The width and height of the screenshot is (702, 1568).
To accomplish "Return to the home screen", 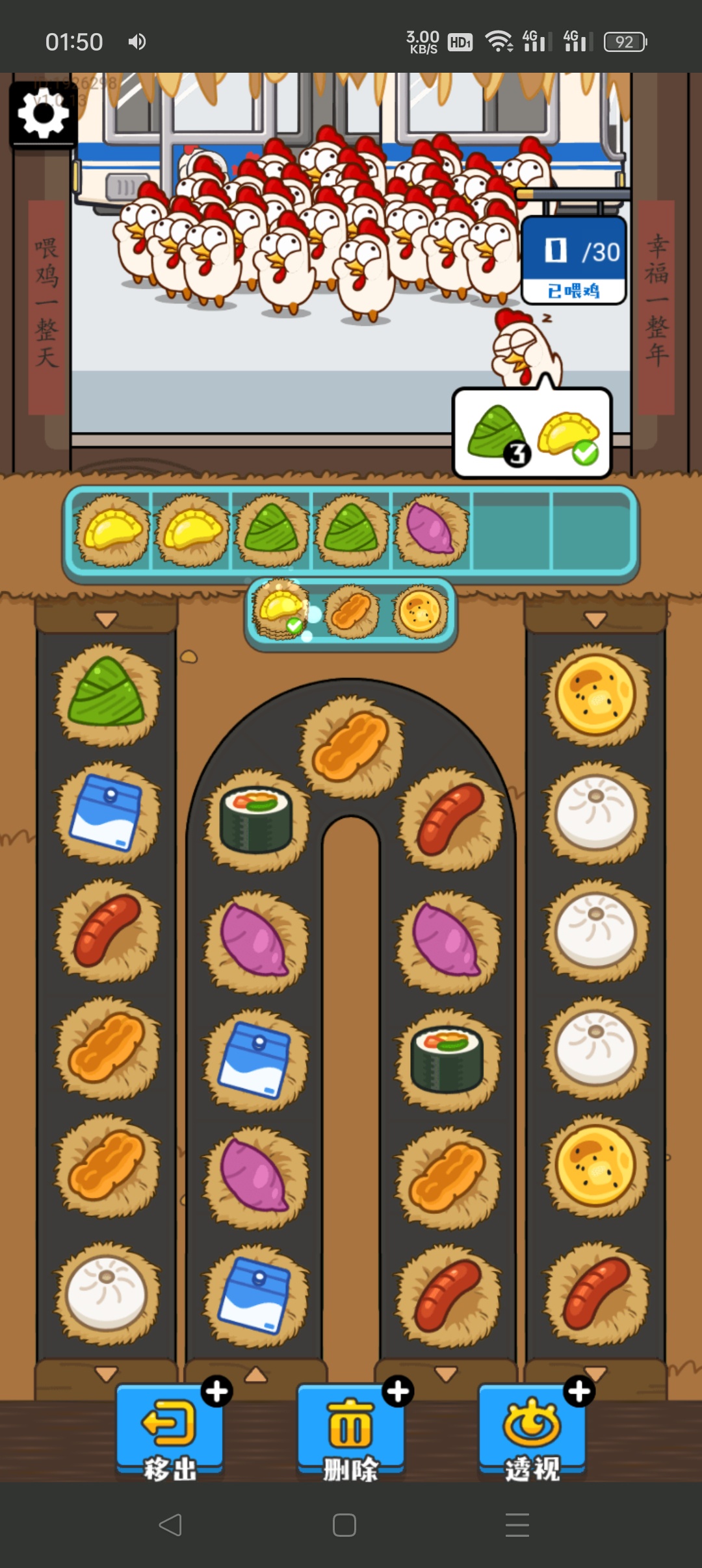I will (x=344, y=1524).
